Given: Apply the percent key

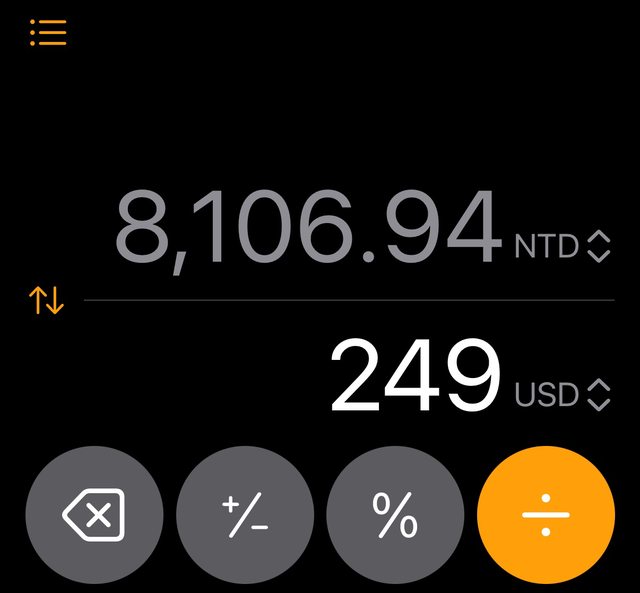Looking at the screenshot, I should (395, 515).
